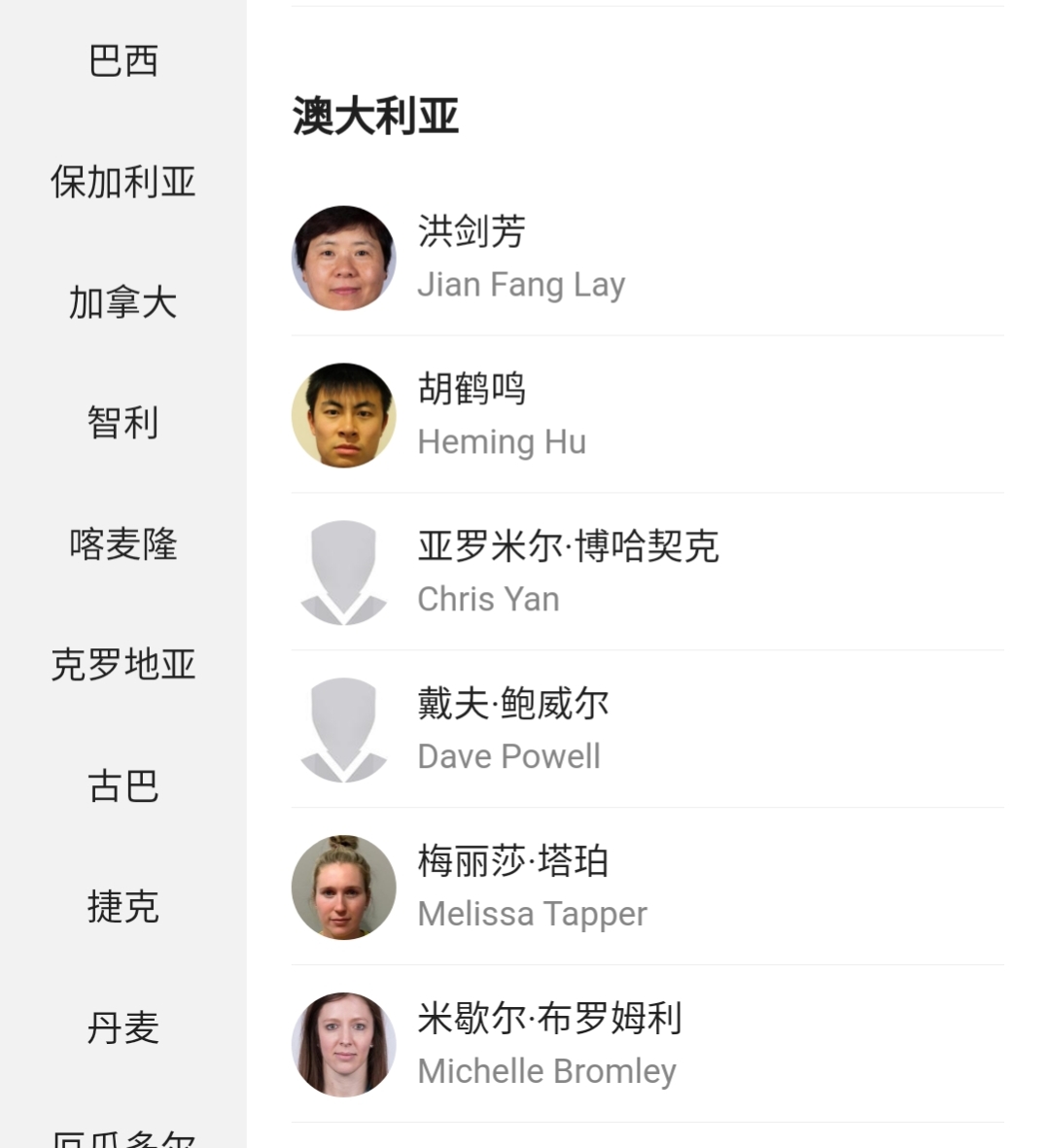
Task: Select 丹麦 in the country list
Action: point(122,1027)
